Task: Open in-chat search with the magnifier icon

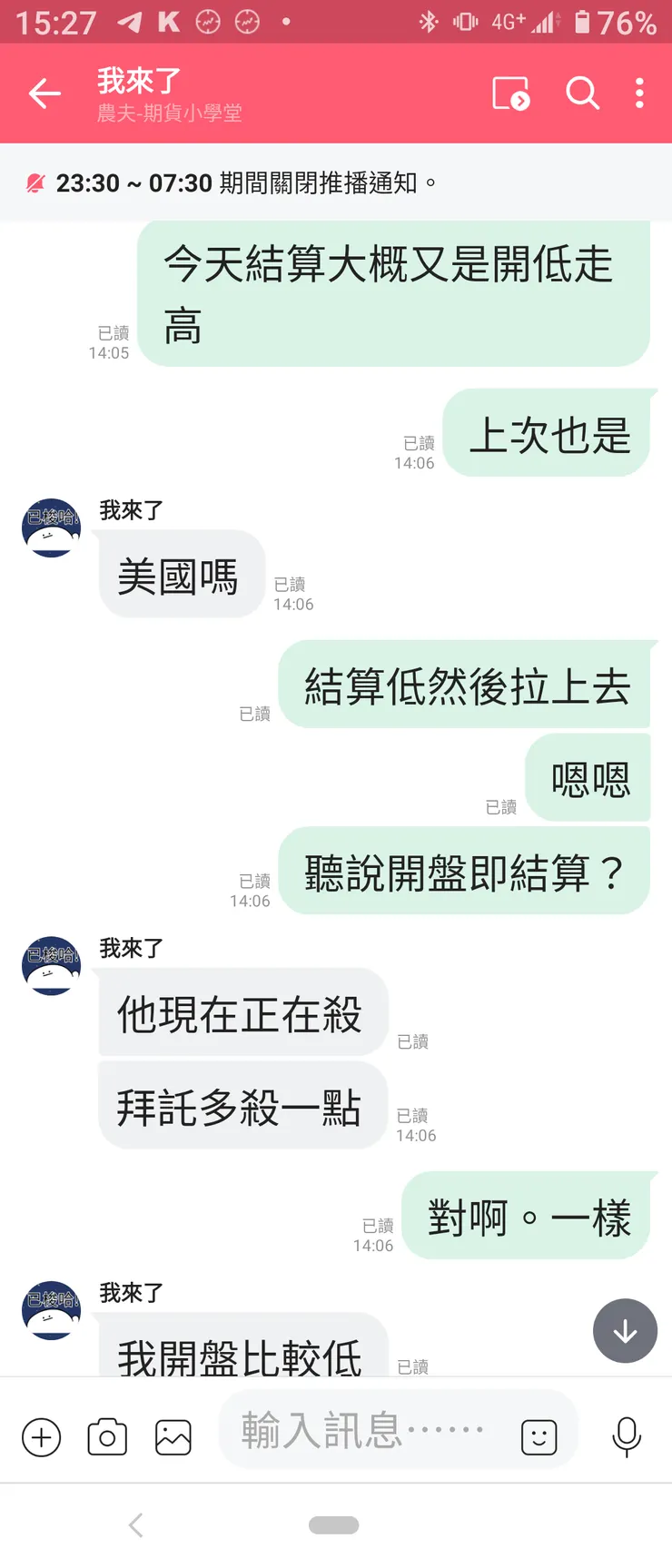Action: pyautogui.click(x=583, y=94)
